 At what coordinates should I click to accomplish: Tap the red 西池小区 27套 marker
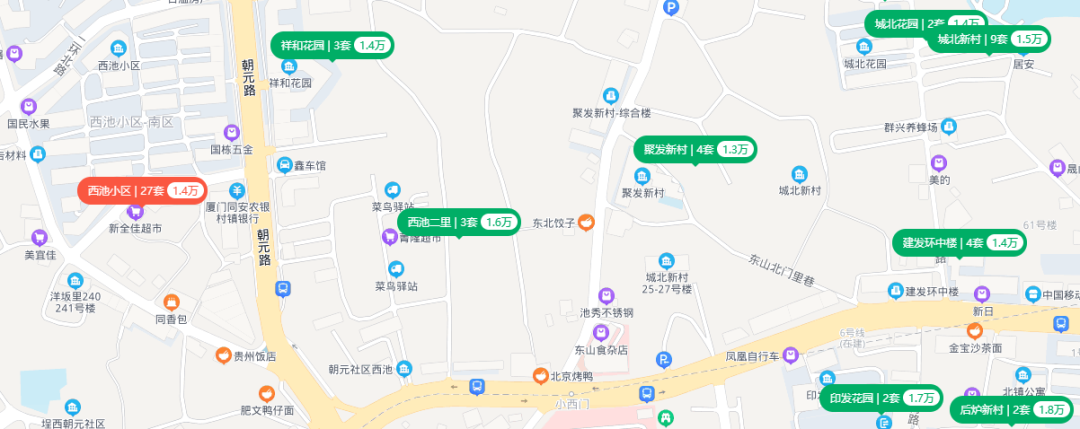coord(143,190)
